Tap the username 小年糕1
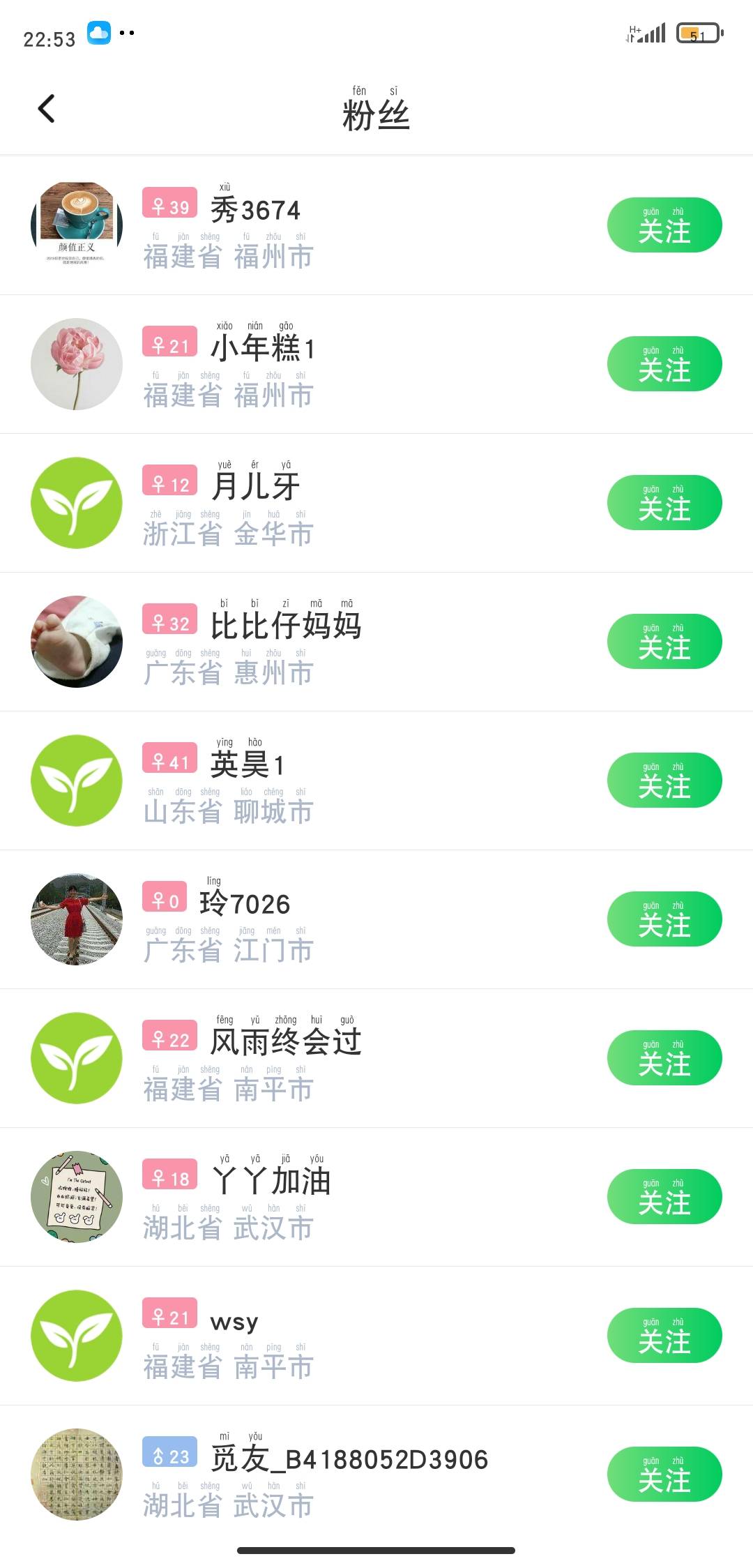 coord(263,349)
